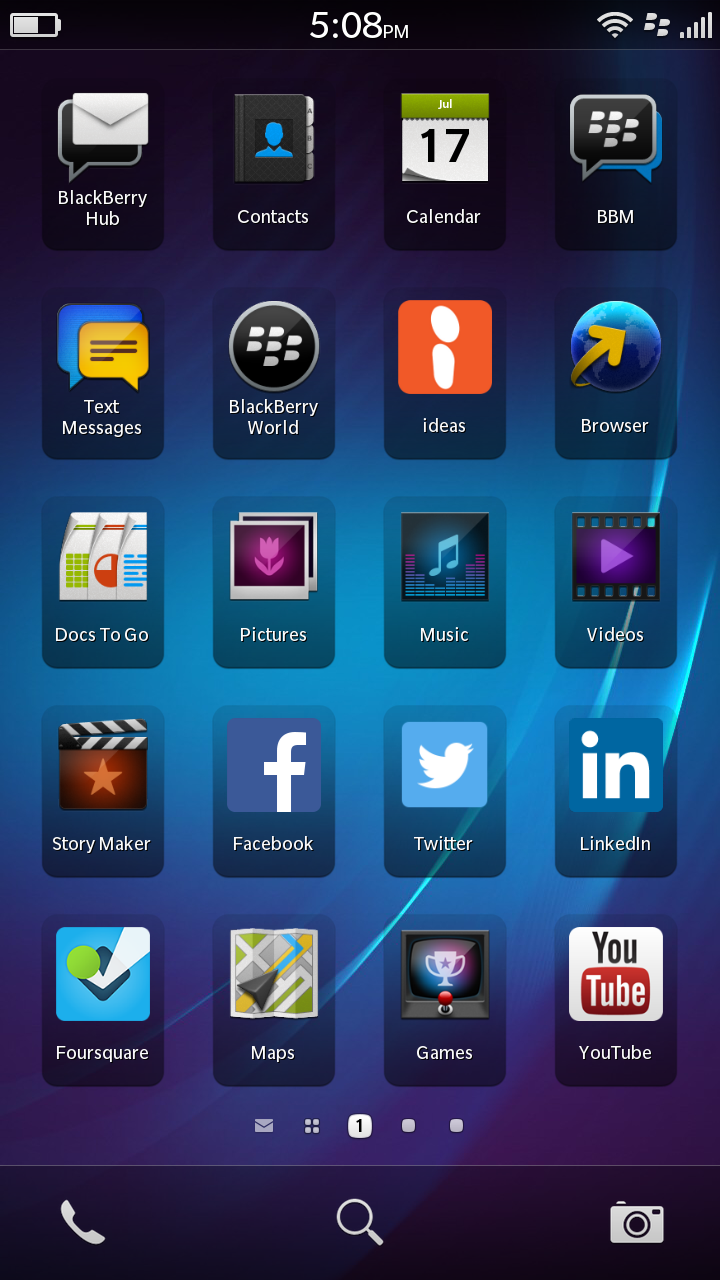Launch the camera from bottom bar
The width and height of the screenshot is (720, 1280).
pyautogui.click(x=637, y=1222)
